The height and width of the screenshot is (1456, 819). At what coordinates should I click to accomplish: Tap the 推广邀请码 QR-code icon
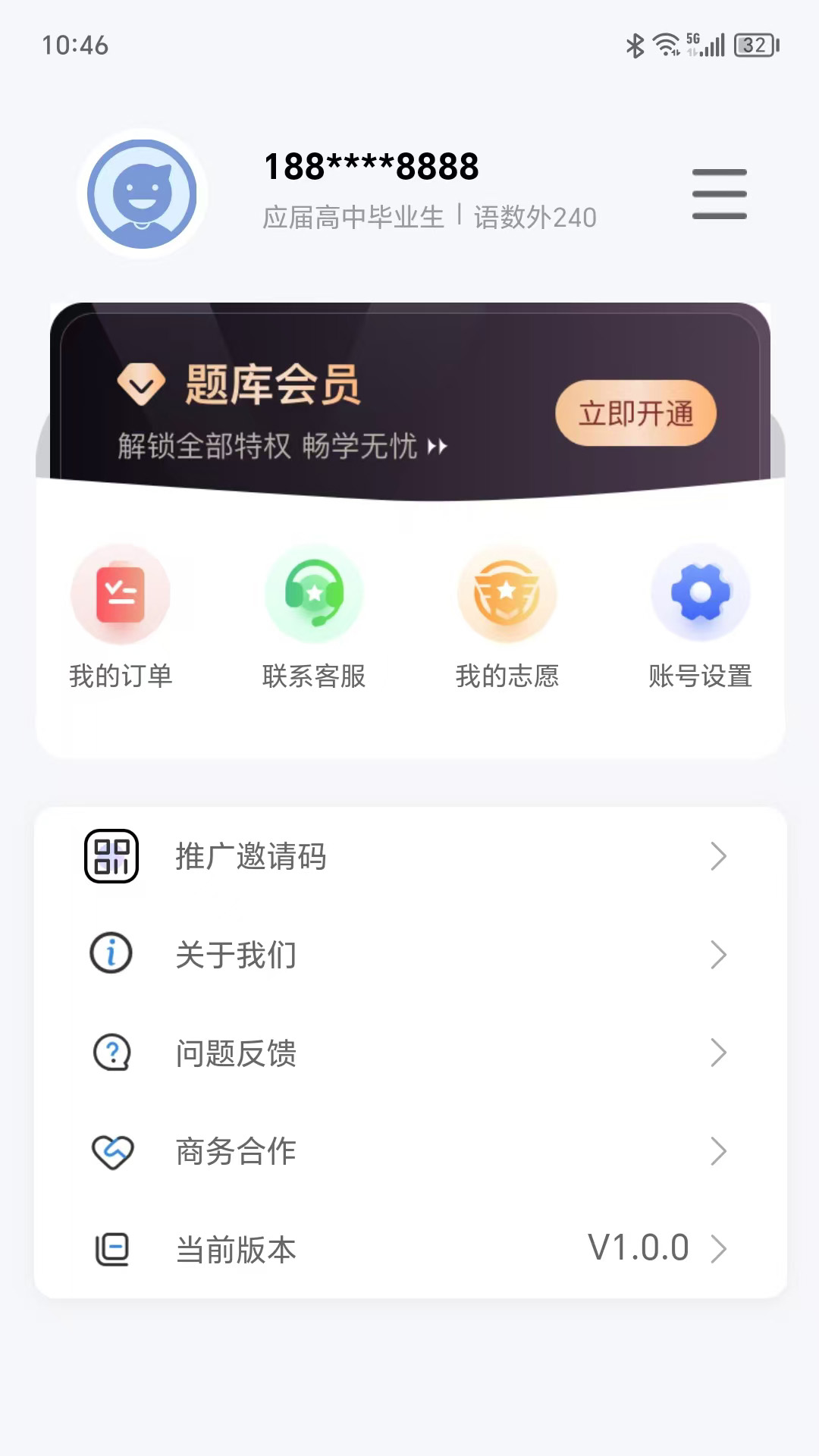point(111,856)
